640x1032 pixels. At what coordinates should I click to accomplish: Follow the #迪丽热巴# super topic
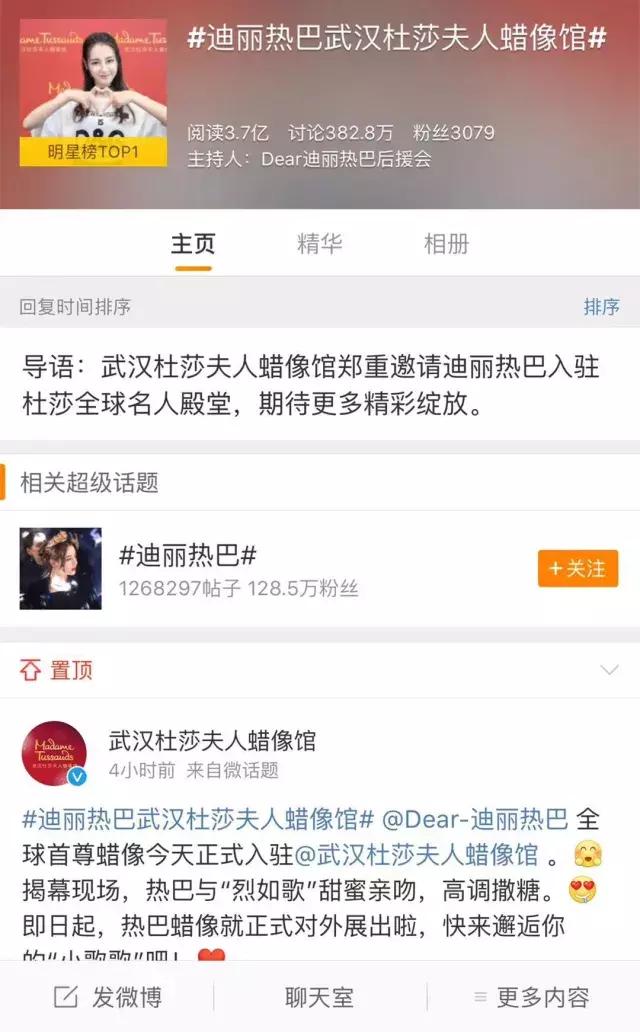point(578,568)
